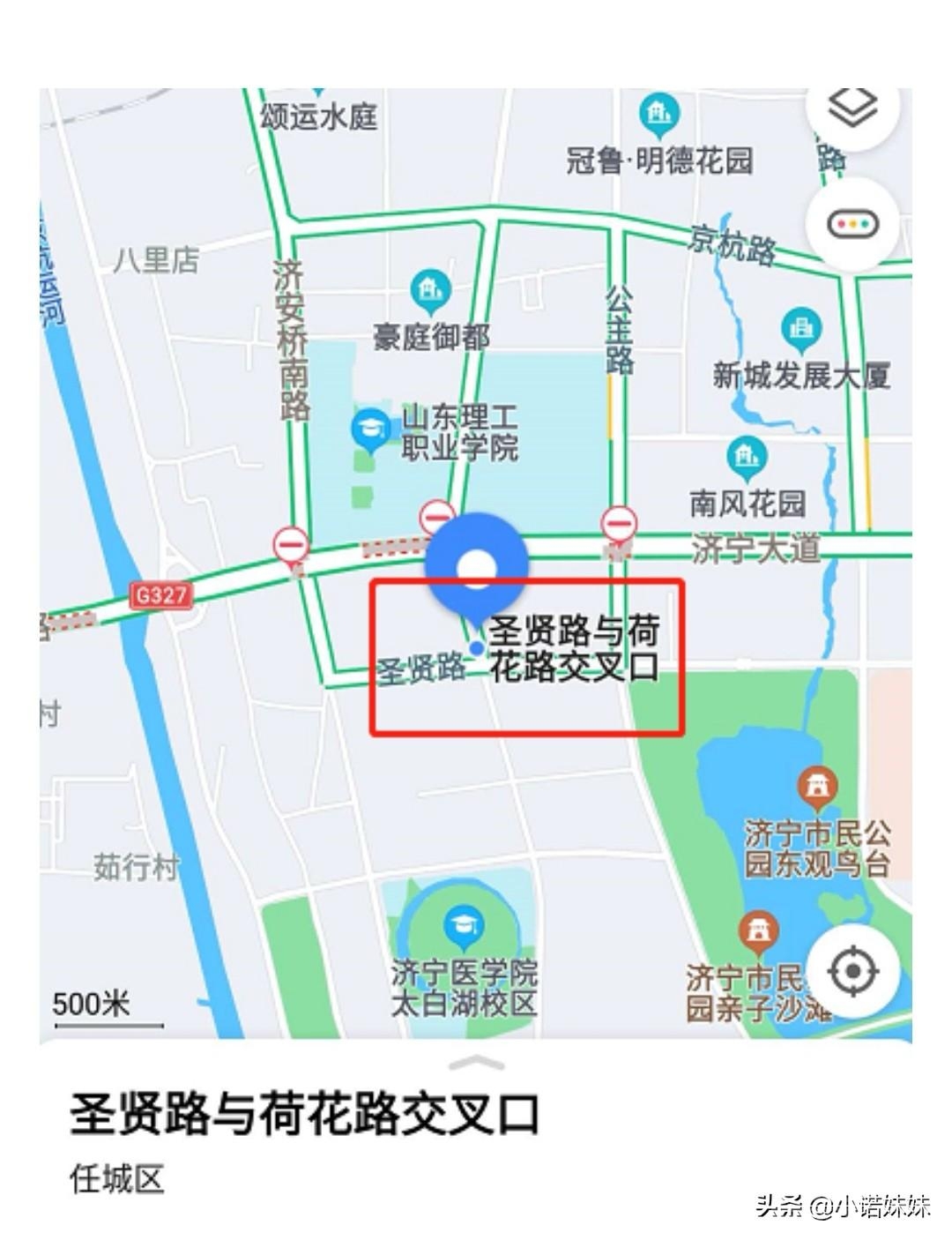Open details via the 豪庭御都 marker
Image resolution: width=952 pixels, height=1240 pixels.
(429, 288)
